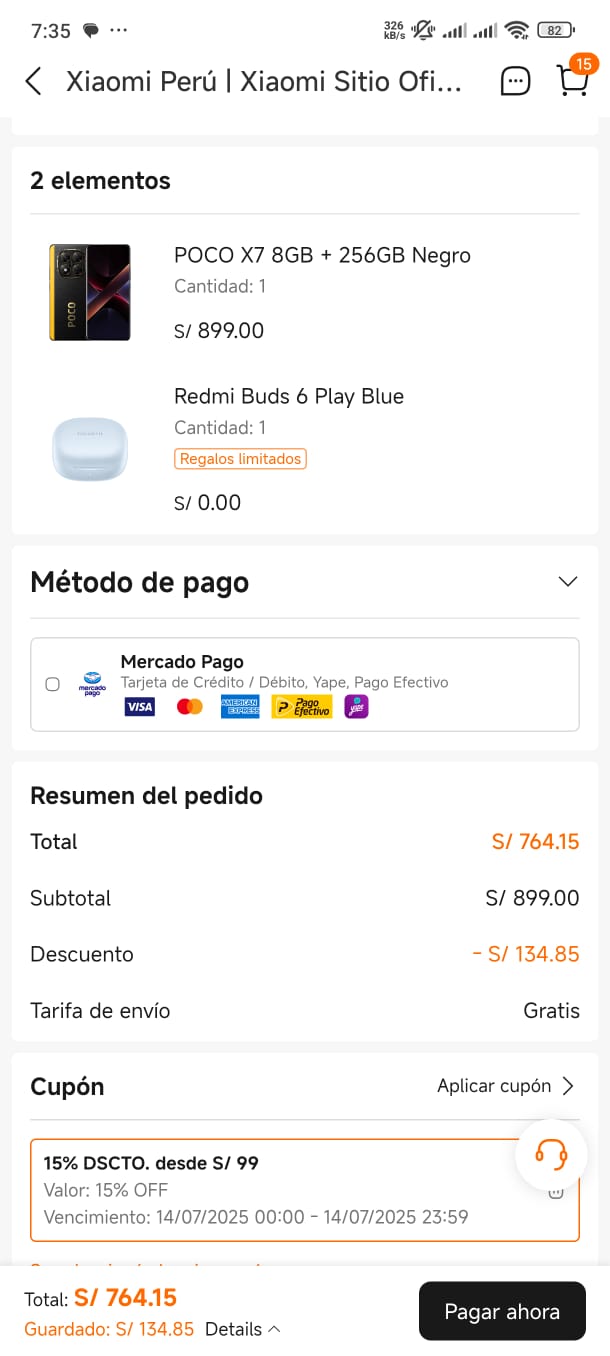Collapse the Método de pago section
The height and width of the screenshot is (1356, 610).
pyautogui.click(x=568, y=582)
